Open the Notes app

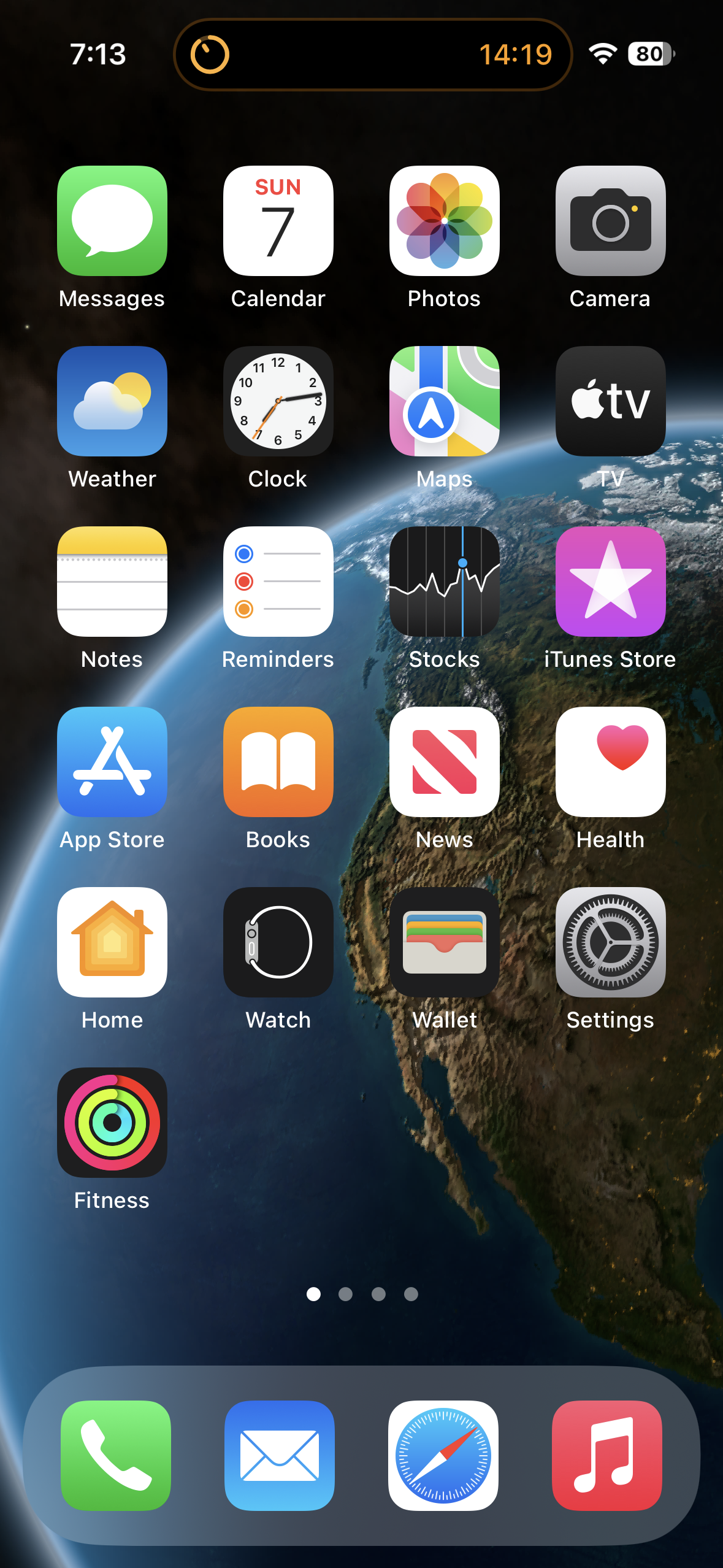coord(112,582)
